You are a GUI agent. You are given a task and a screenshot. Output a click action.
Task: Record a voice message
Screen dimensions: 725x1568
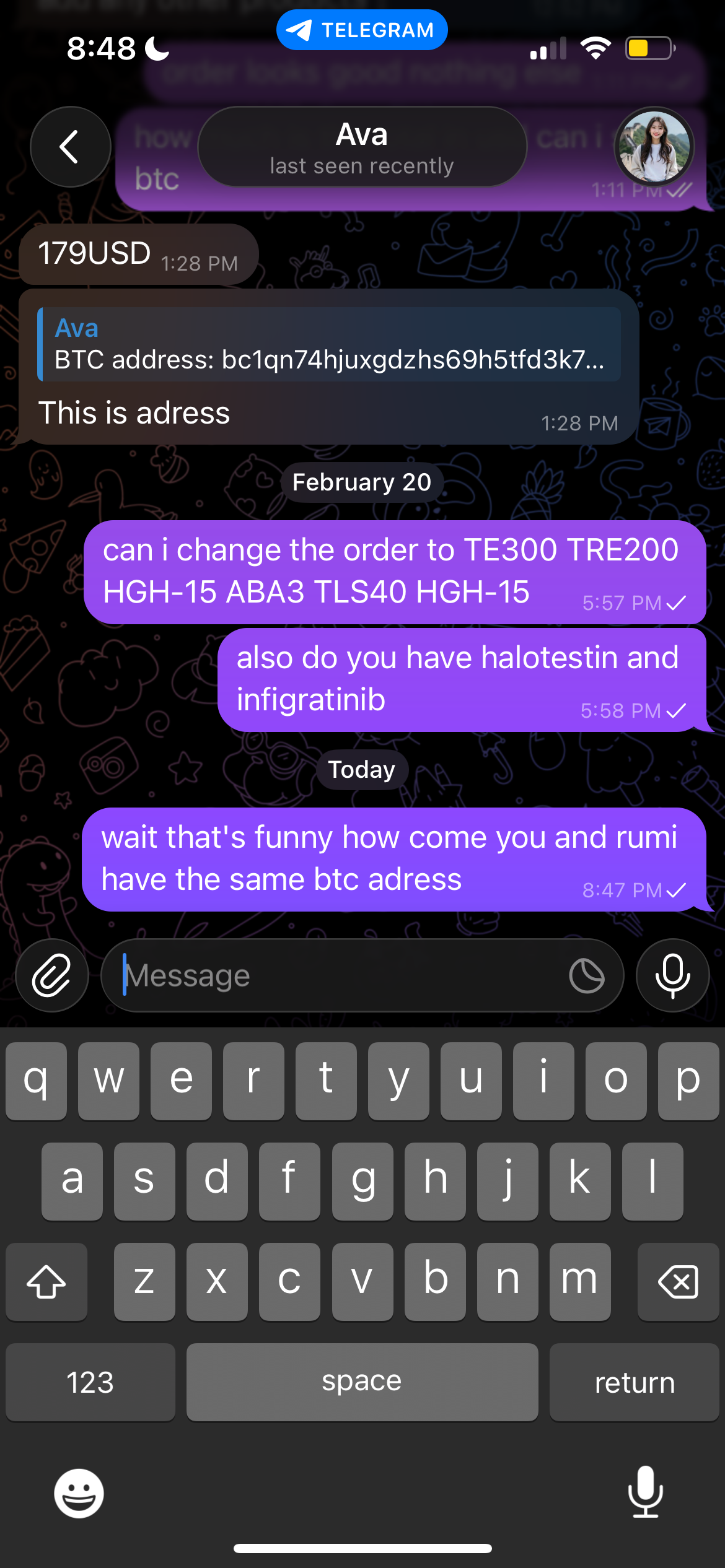pos(672,975)
